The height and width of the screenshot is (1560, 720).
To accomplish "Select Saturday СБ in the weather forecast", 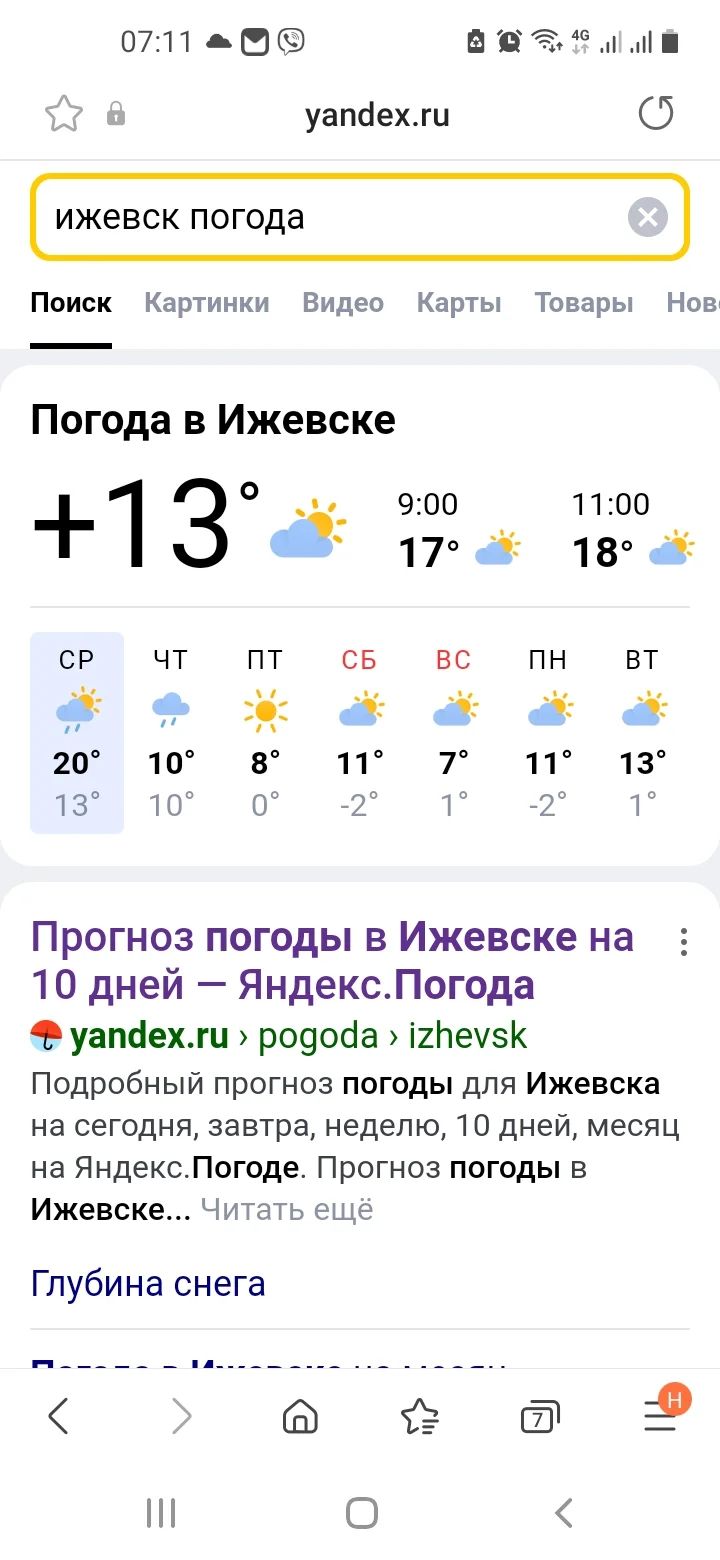I will click(359, 730).
